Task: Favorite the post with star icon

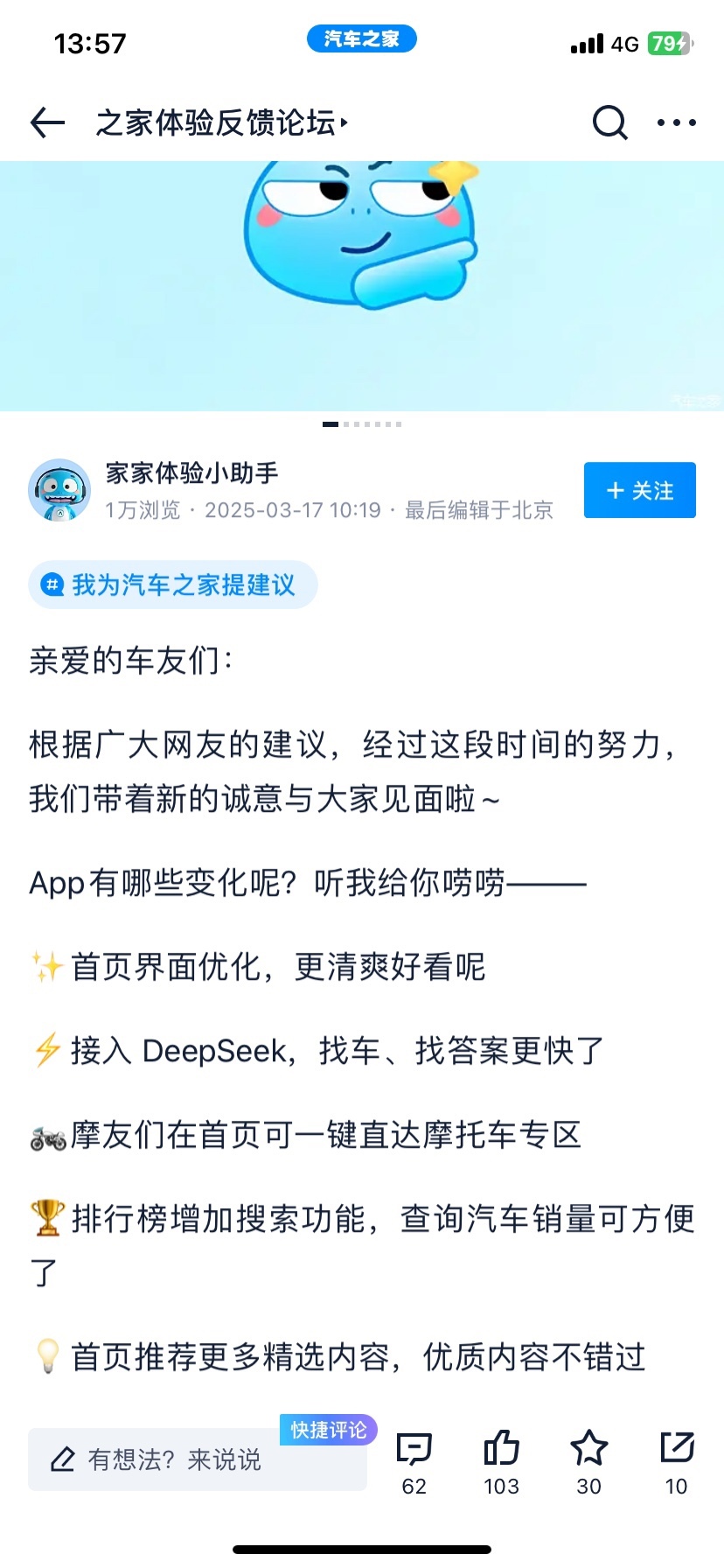Action: coord(589,1461)
